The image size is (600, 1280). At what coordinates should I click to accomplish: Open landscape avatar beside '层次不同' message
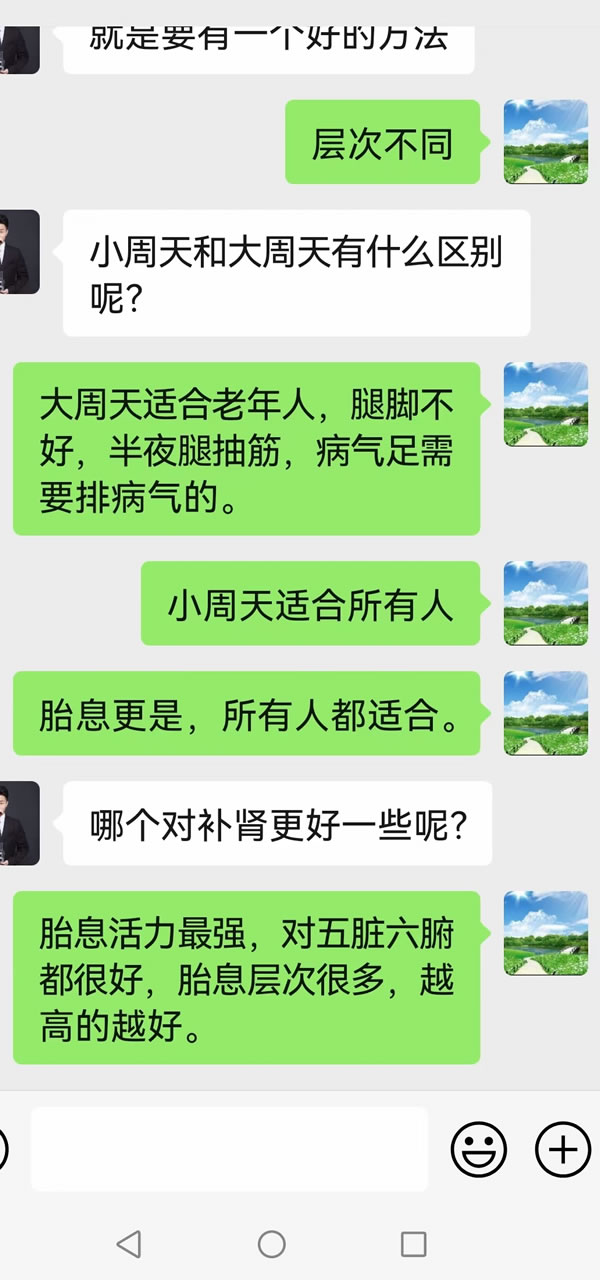(545, 142)
